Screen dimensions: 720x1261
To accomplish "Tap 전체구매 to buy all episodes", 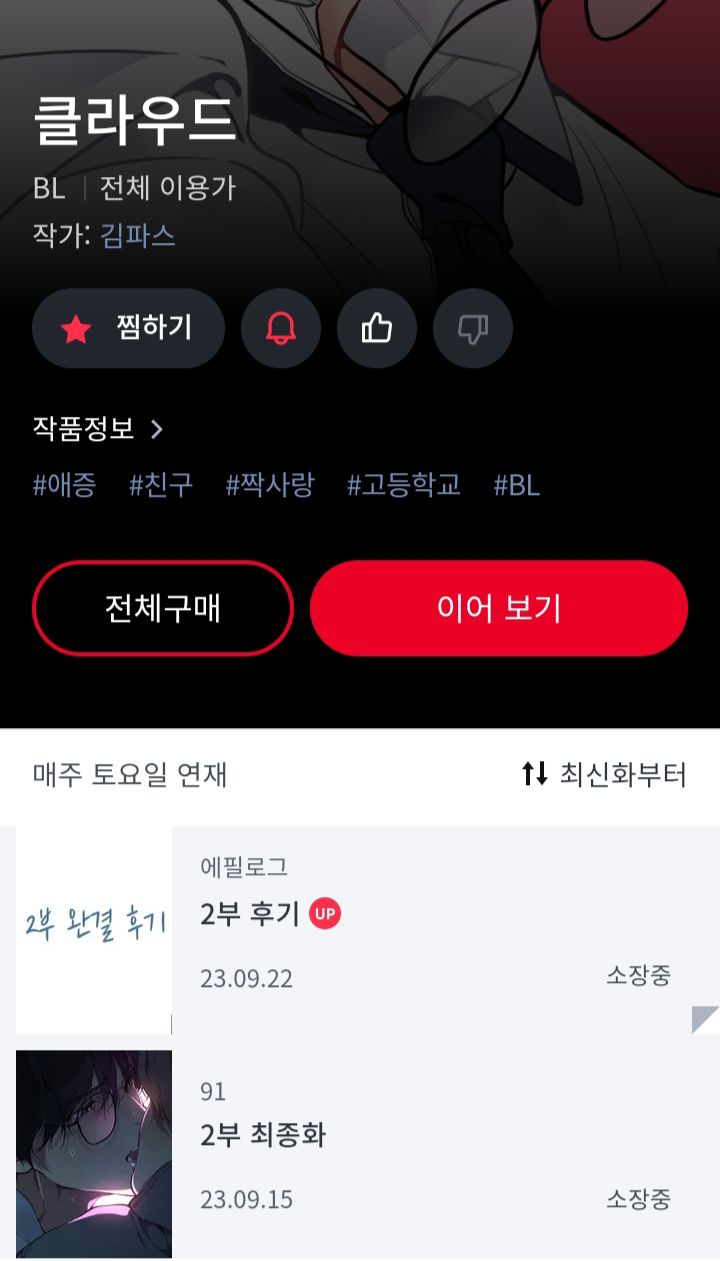I will pos(163,608).
